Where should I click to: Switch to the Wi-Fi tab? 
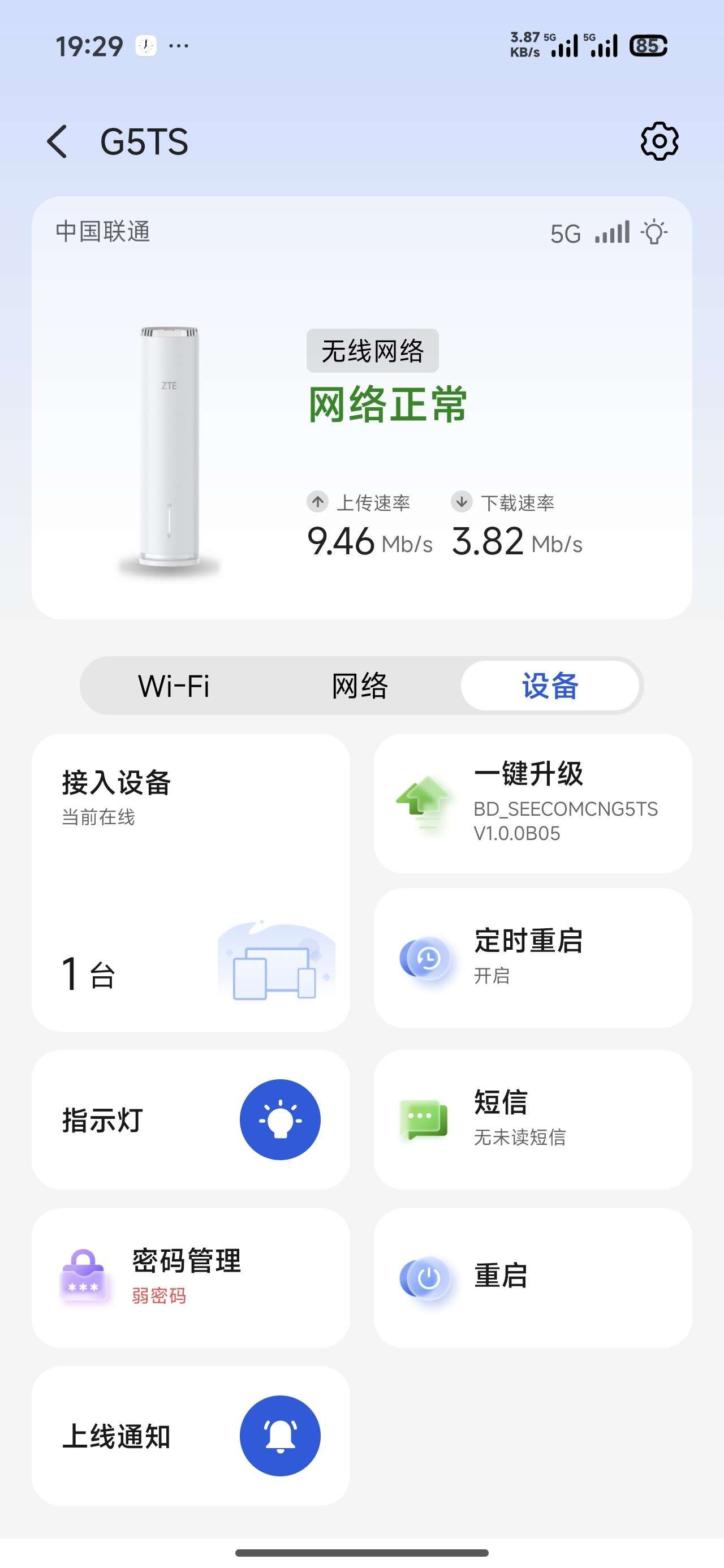pyautogui.click(x=174, y=686)
